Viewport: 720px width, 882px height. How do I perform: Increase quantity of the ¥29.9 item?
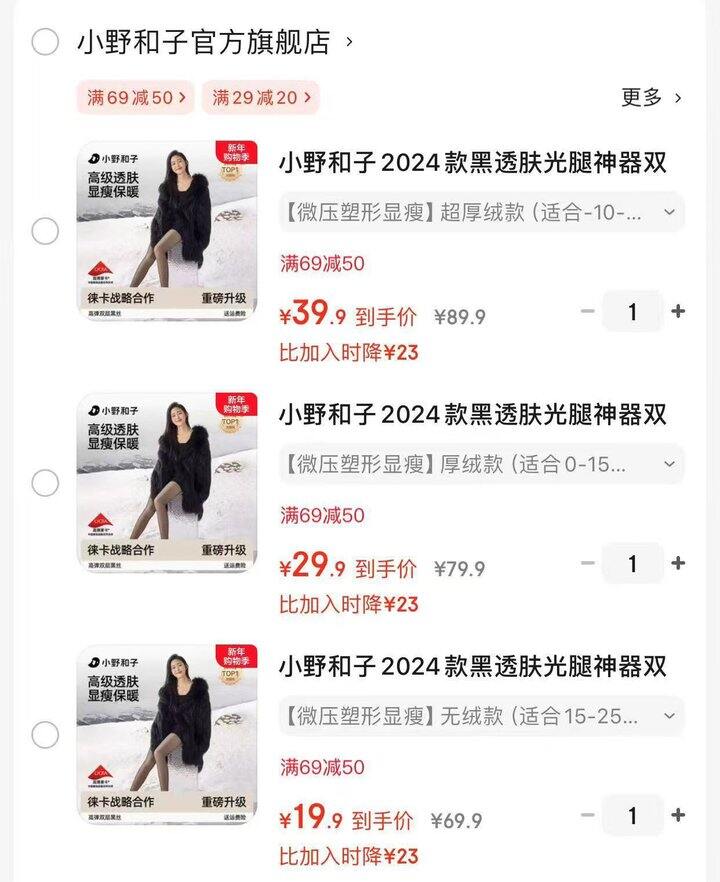pos(678,563)
